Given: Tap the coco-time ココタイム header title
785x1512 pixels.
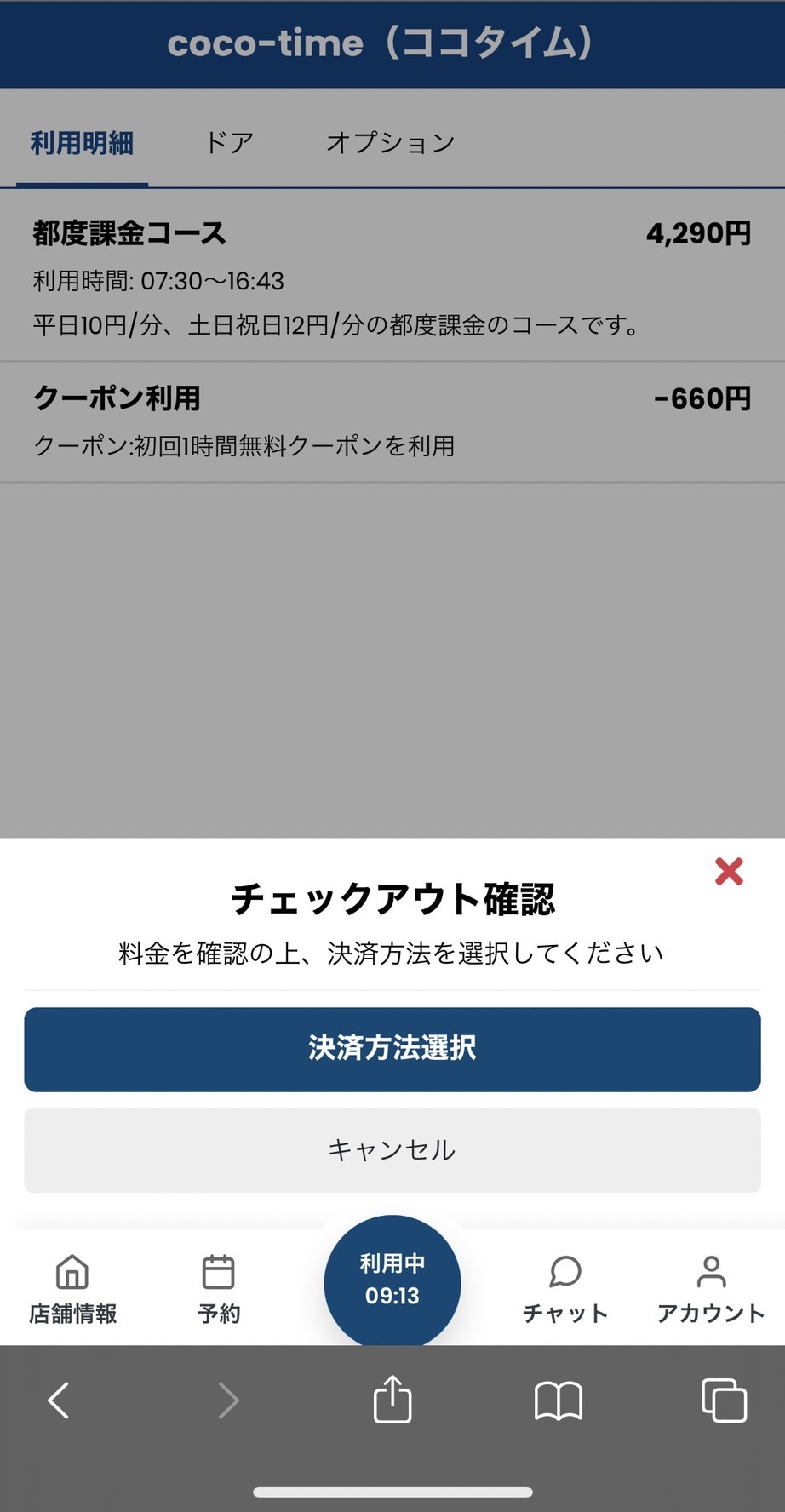Looking at the screenshot, I should [x=392, y=43].
